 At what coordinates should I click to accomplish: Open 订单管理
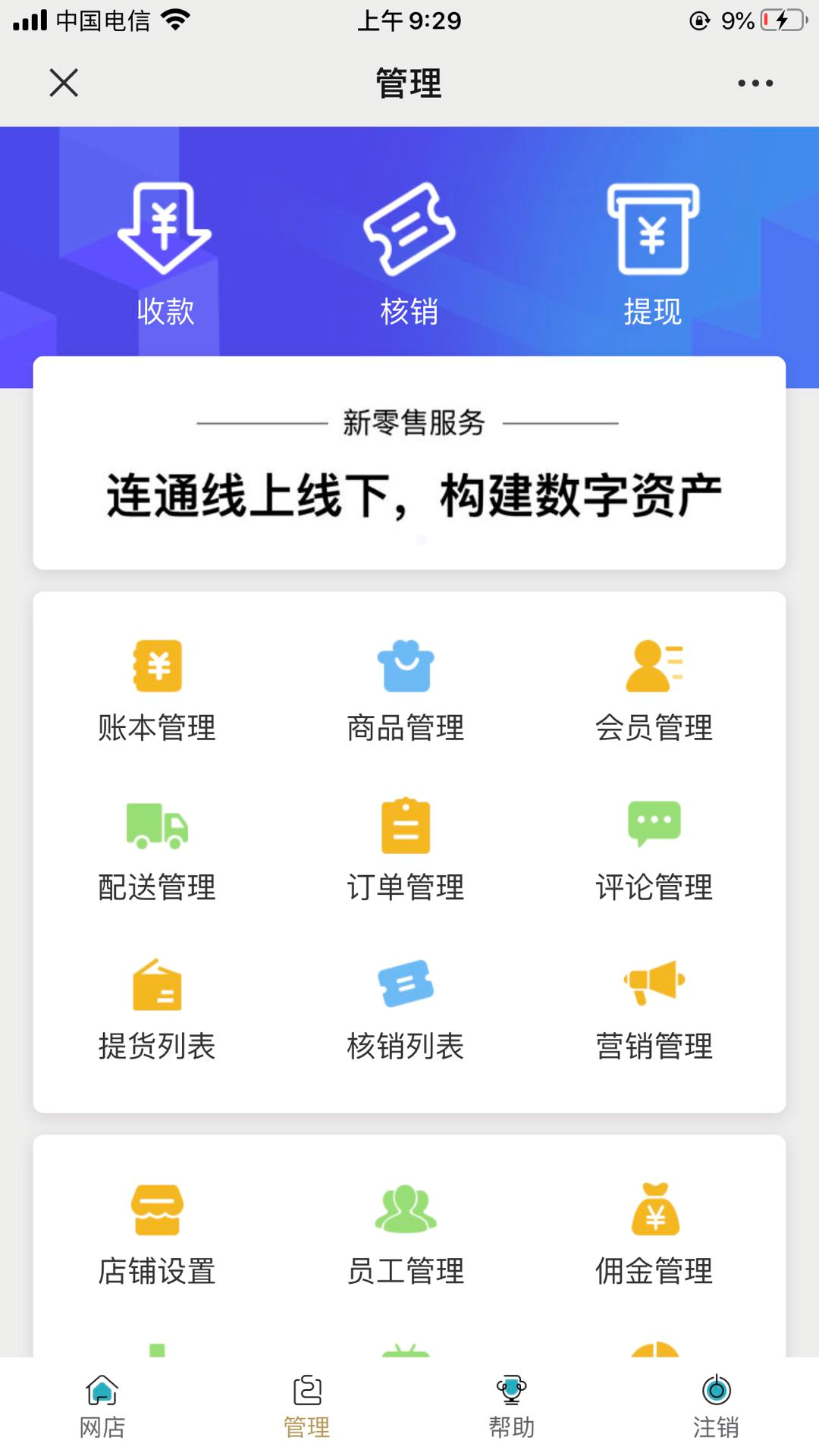406,850
